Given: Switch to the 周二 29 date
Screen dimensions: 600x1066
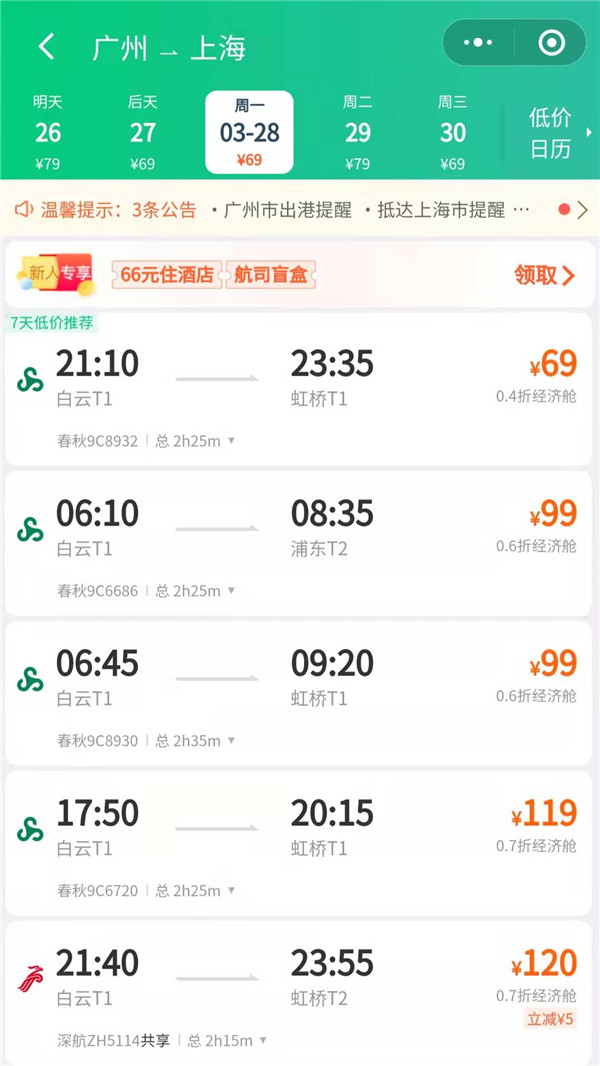Looking at the screenshot, I should (358, 132).
